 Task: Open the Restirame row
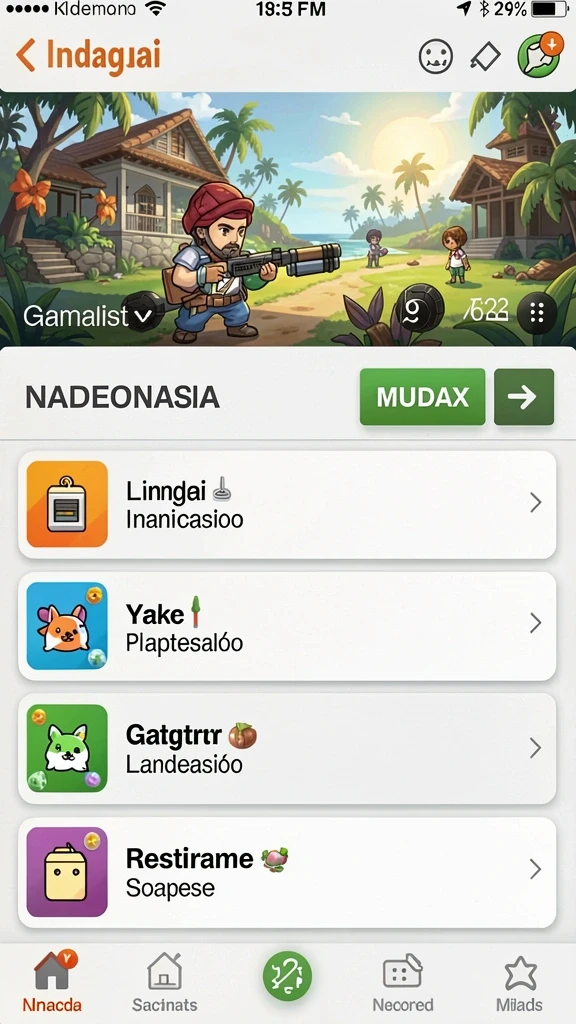[x=287, y=872]
